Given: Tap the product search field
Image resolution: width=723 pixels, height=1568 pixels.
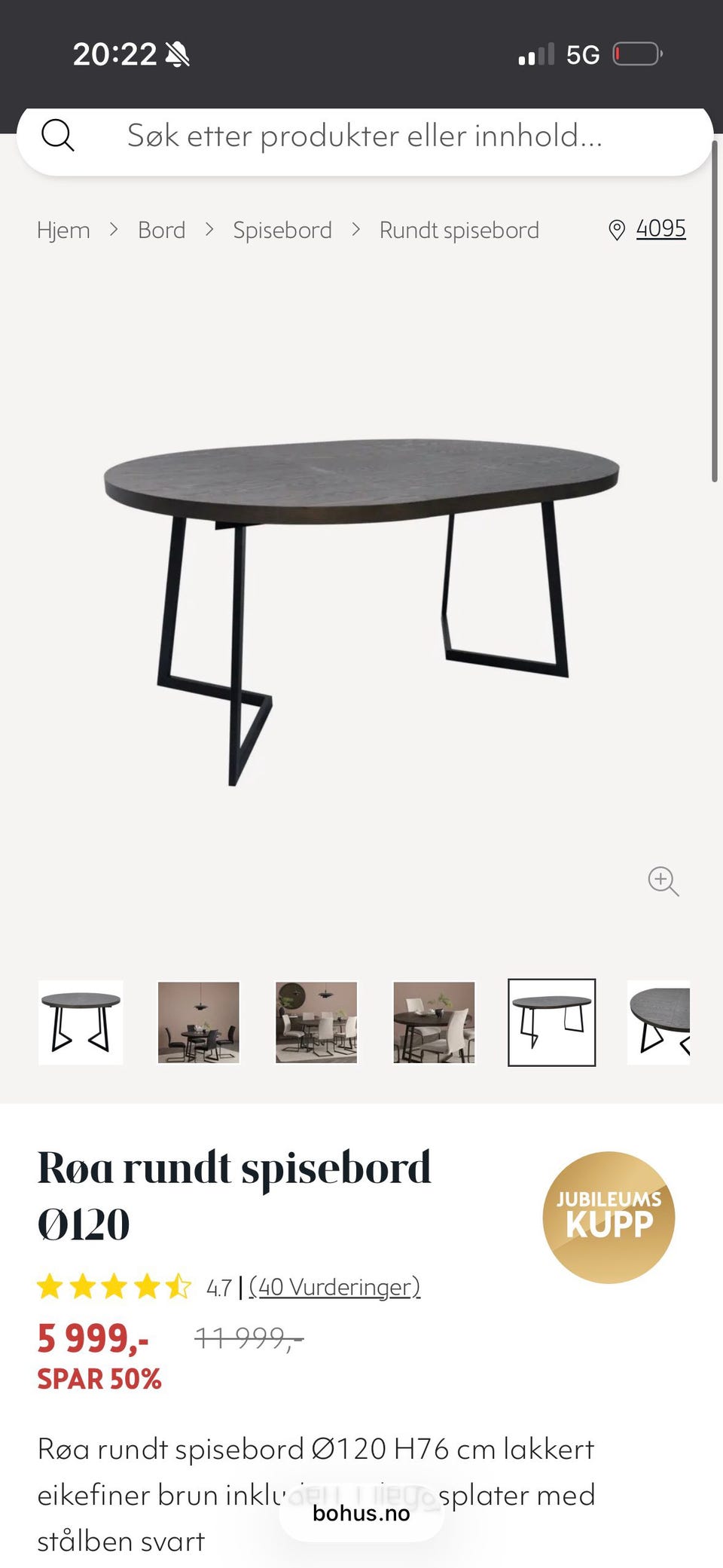Looking at the screenshot, I should (365, 137).
